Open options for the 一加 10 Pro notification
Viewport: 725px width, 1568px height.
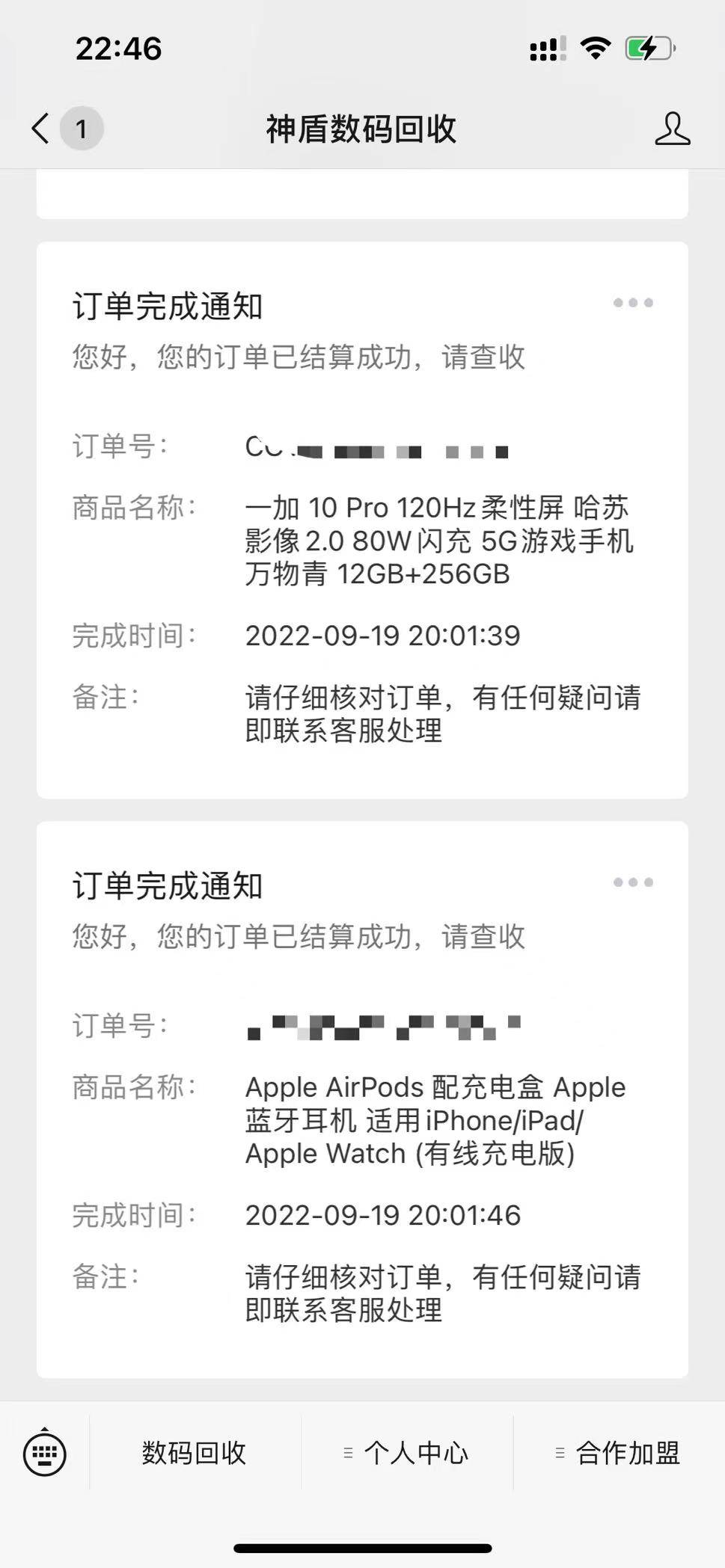click(x=633, y=303)
